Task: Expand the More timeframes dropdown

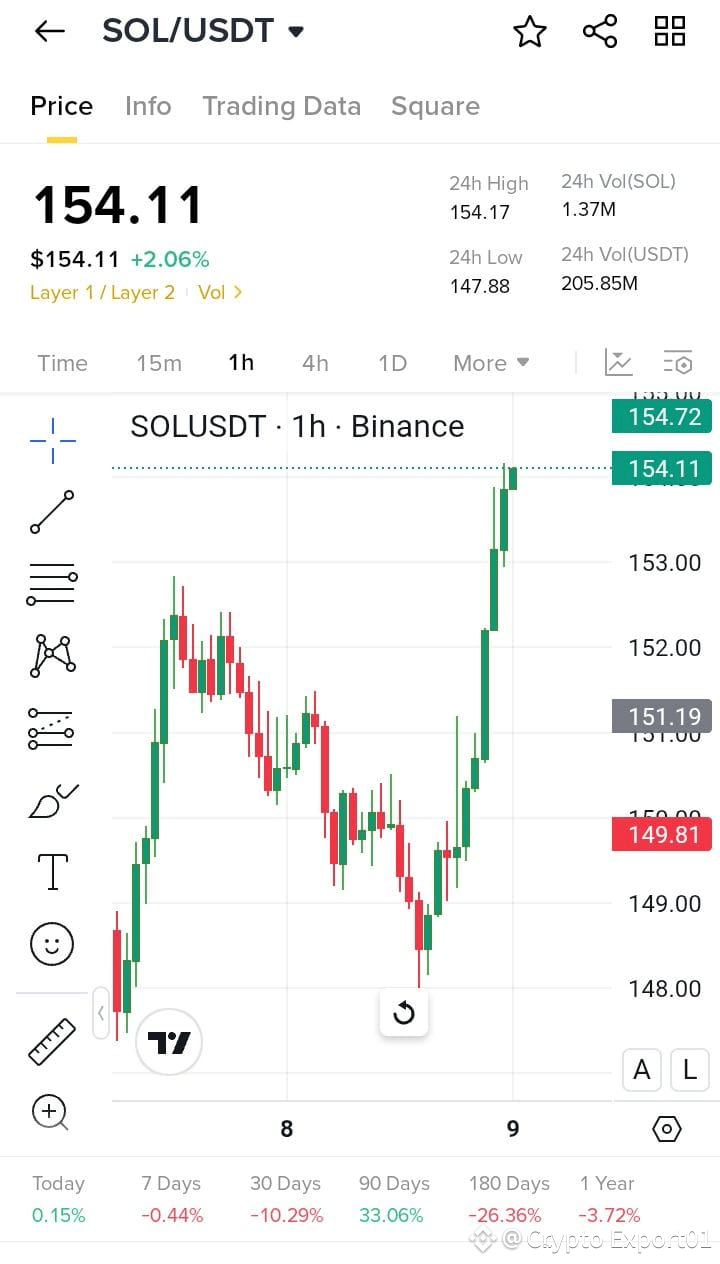Action: [490, 363]
